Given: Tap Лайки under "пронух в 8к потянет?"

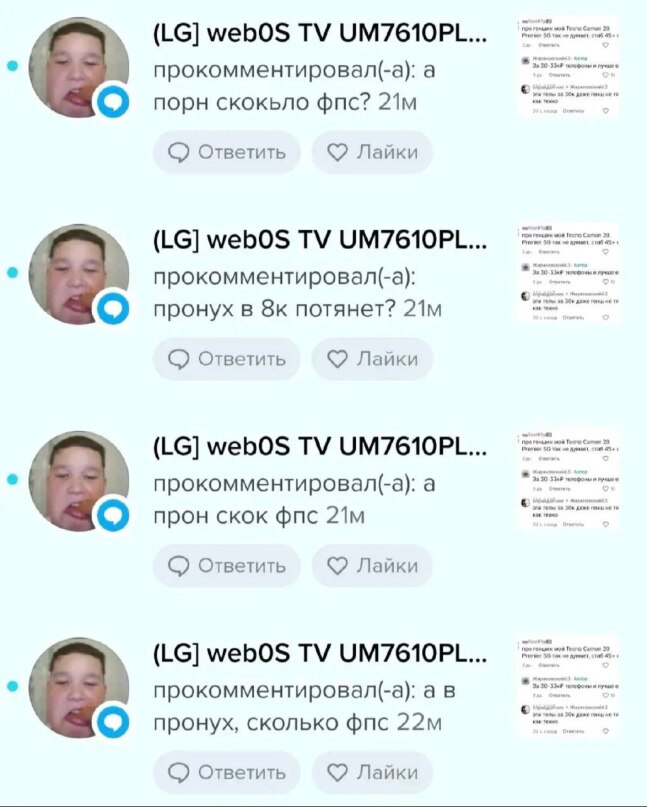Looking at the screenshot, I should [x=372, y=359].
